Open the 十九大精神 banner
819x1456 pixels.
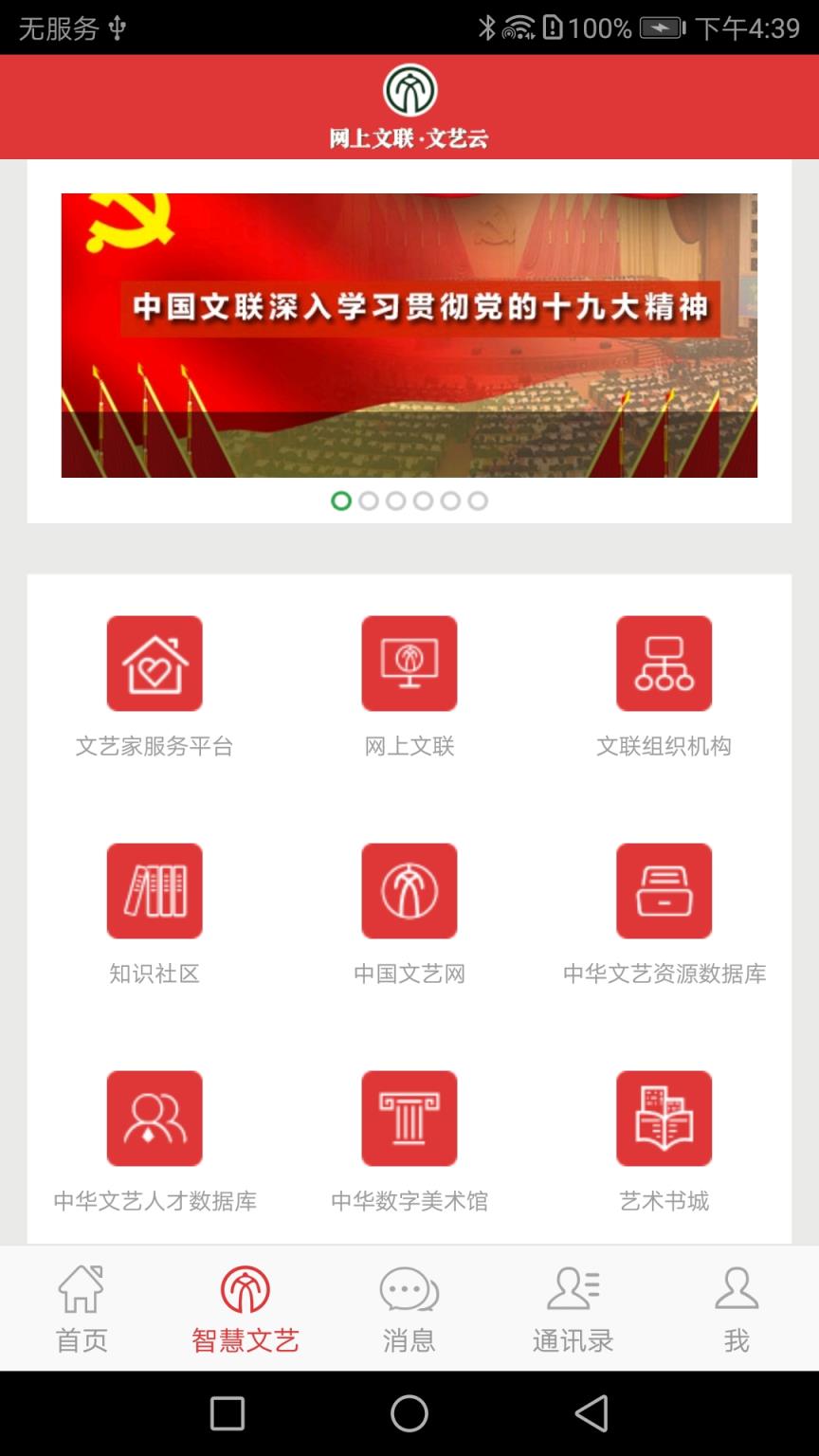[409, 335]
